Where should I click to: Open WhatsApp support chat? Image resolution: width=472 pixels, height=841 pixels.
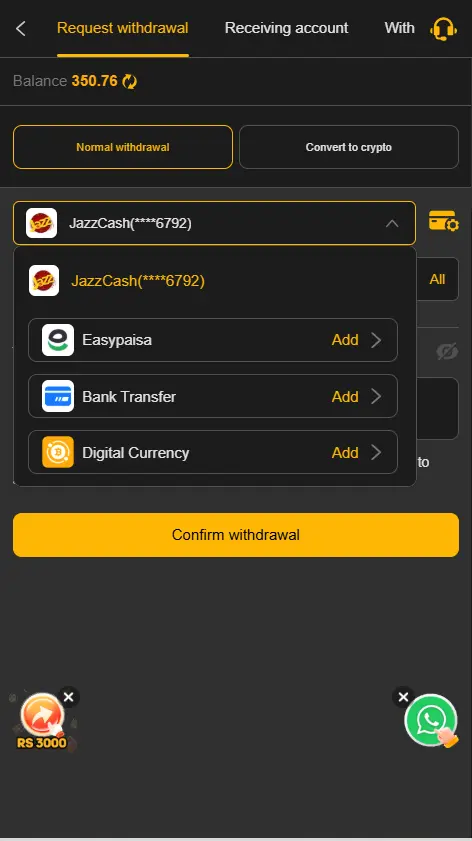(431, 720)
